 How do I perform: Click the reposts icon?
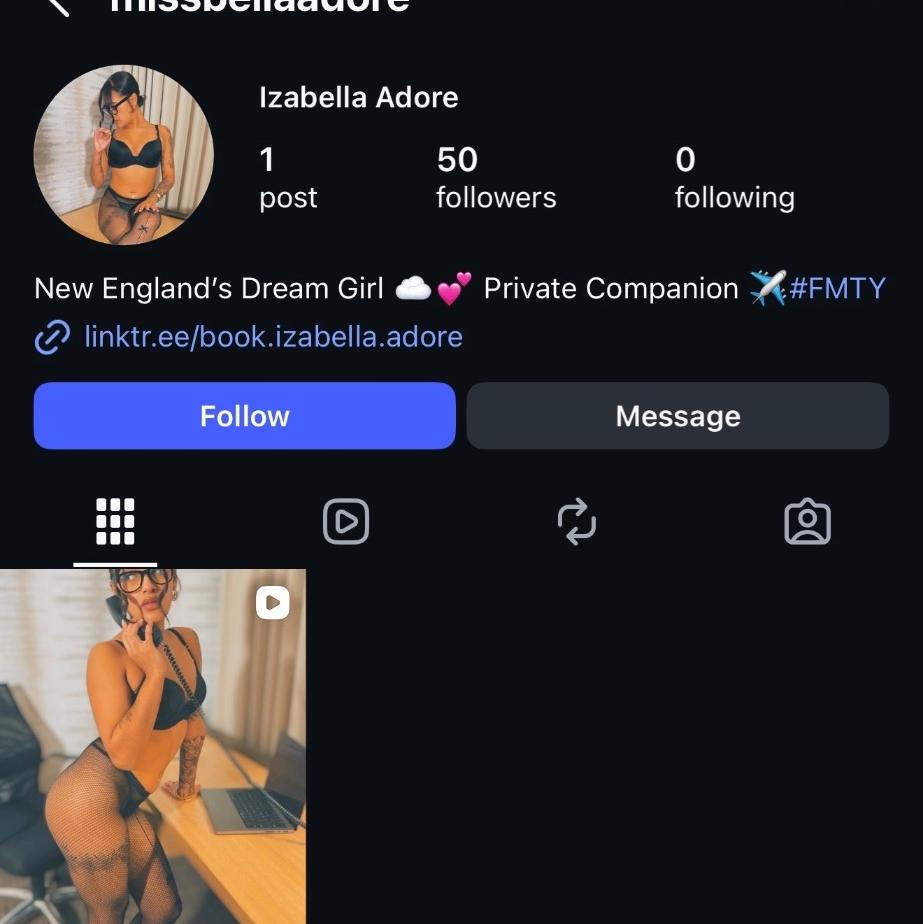coord(577,521)
